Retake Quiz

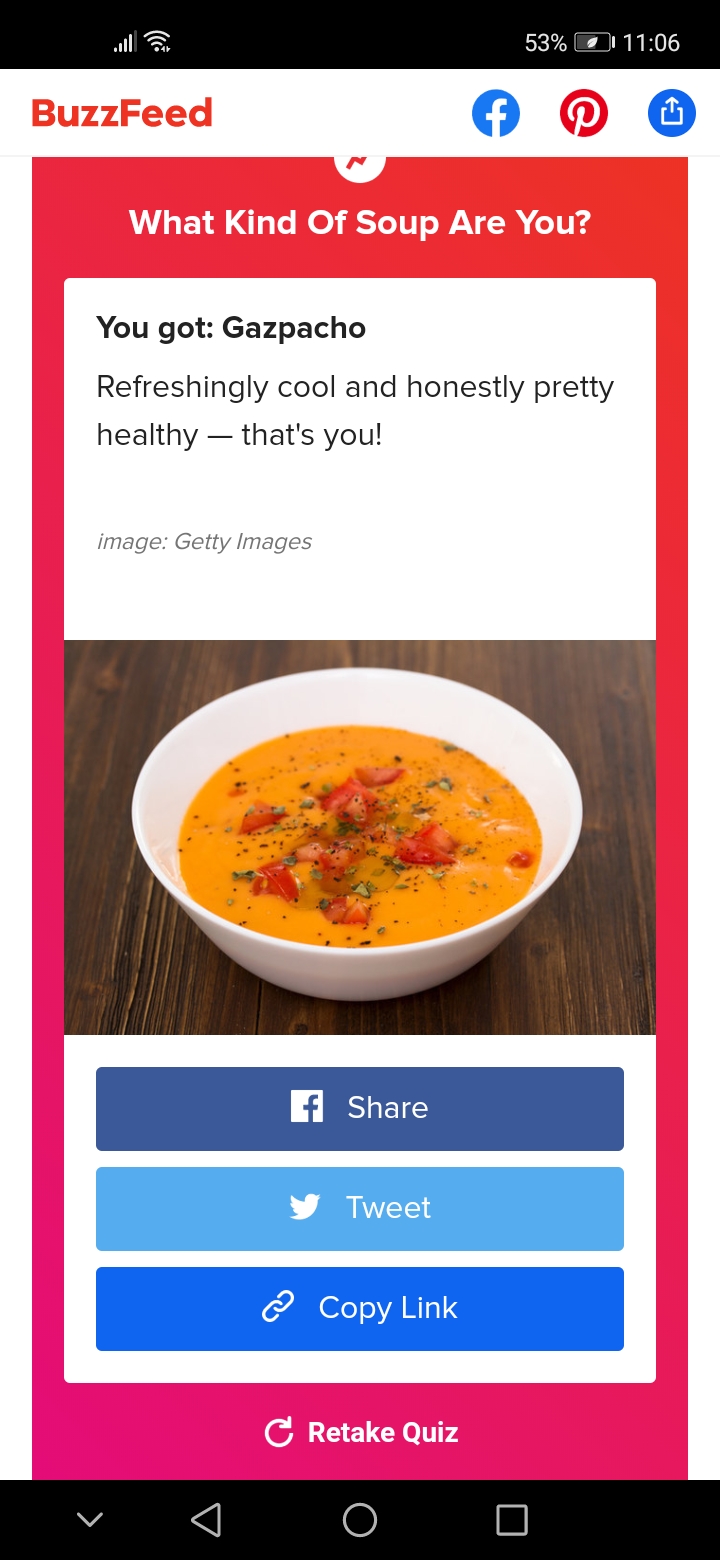(361, 1432)
